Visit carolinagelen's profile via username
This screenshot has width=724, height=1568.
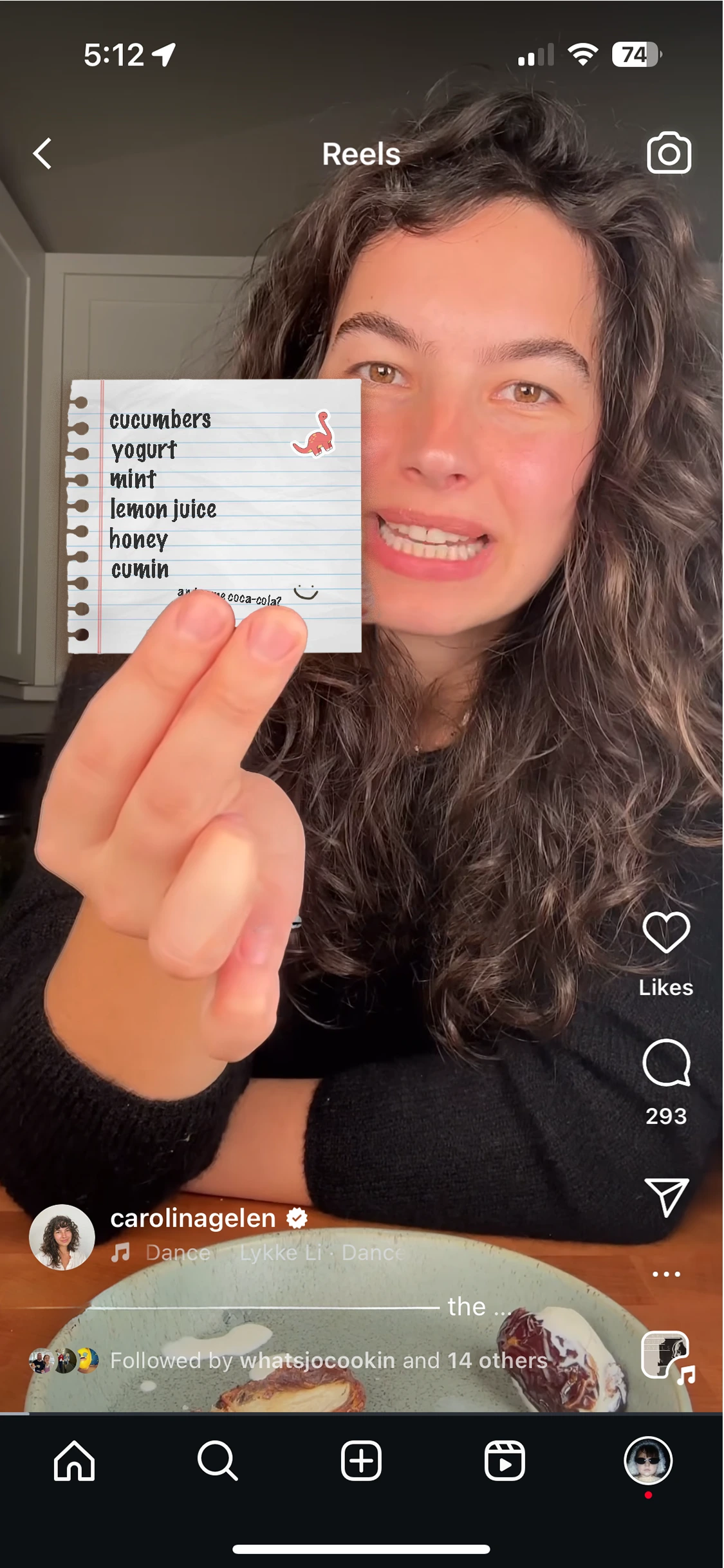(193, 1218)
